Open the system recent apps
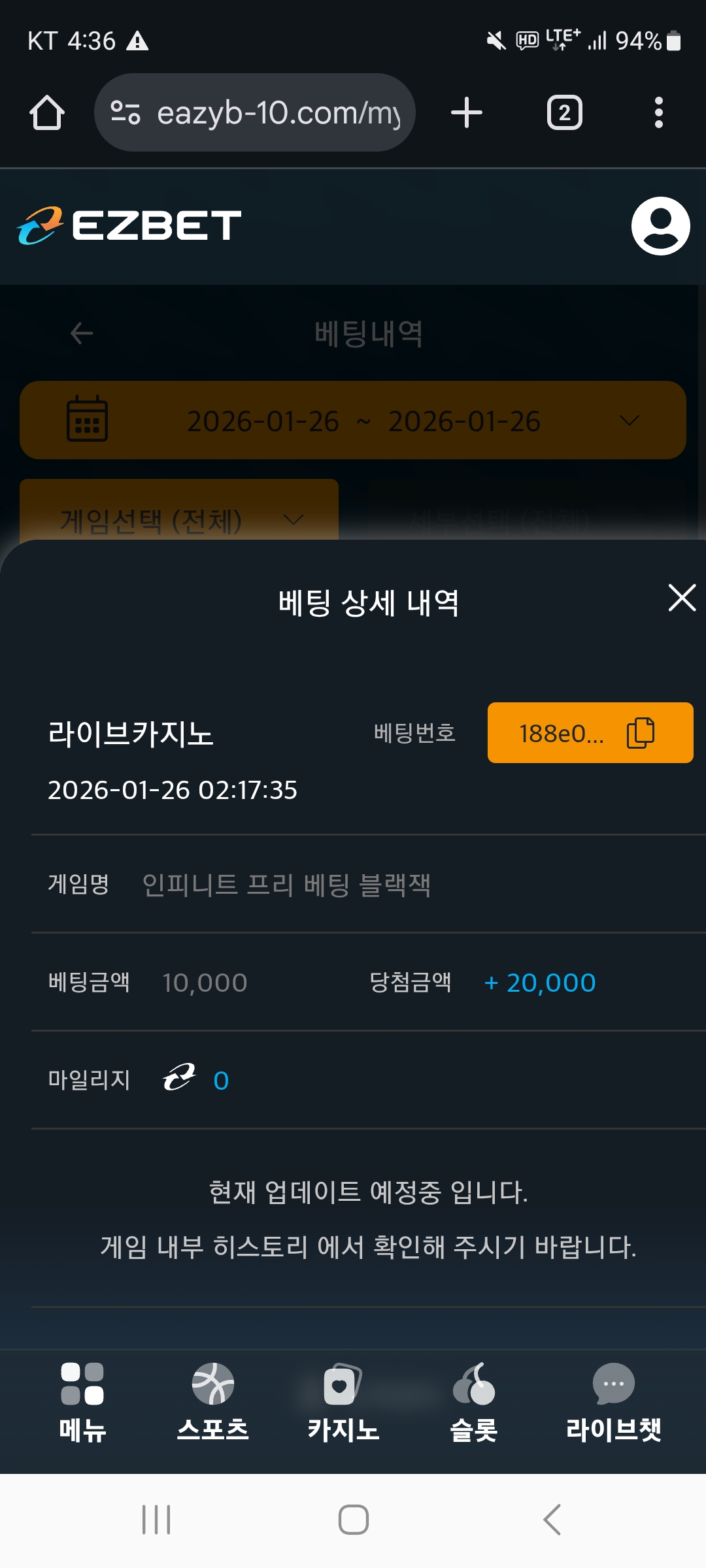Screen dimensions: 706x1568 [x=156, y=1520]
